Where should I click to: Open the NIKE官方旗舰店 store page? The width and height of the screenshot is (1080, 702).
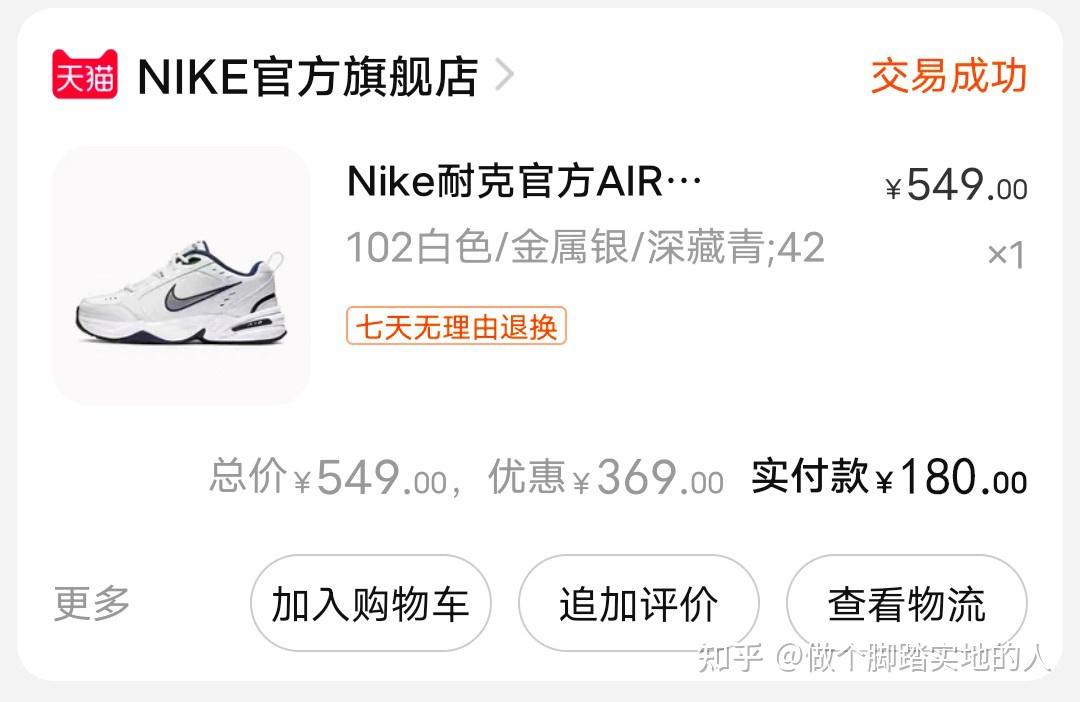[x=307, y=77]
